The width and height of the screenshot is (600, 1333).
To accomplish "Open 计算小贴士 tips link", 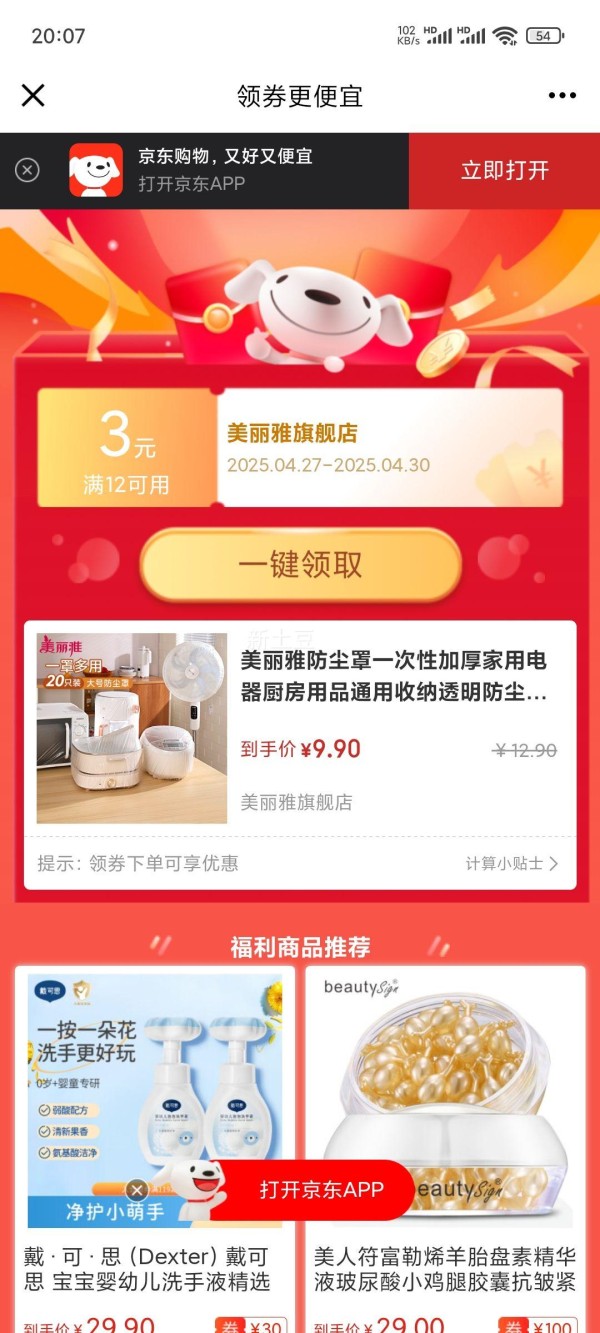I will click(x=512, y=863).
